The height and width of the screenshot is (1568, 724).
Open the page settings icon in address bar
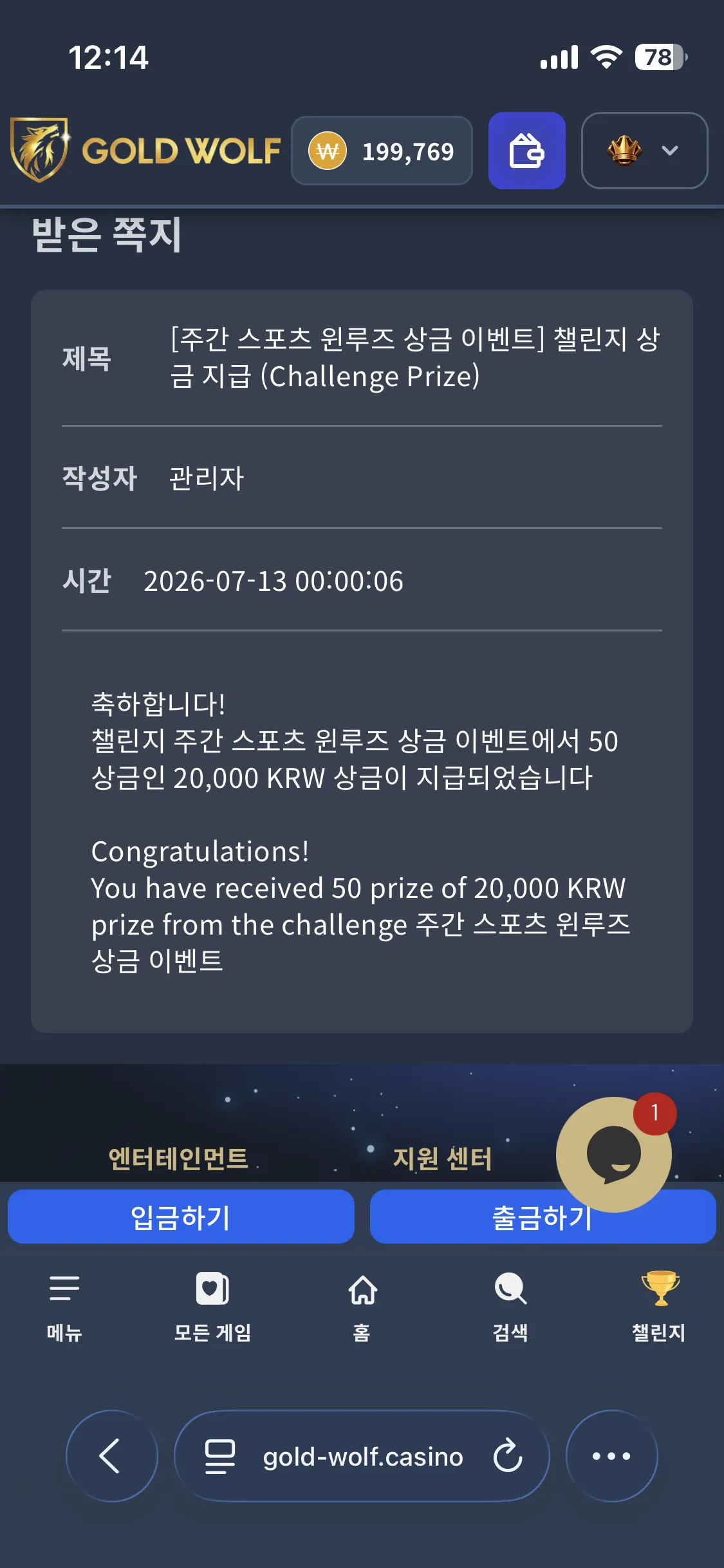pyautogui.click(x=219, y=1456)
